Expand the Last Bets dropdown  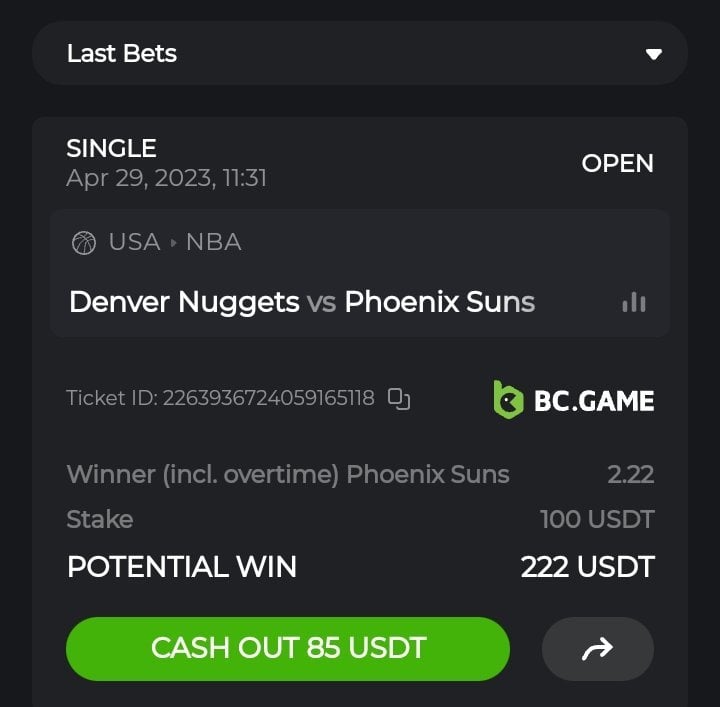tap(653, 54)
